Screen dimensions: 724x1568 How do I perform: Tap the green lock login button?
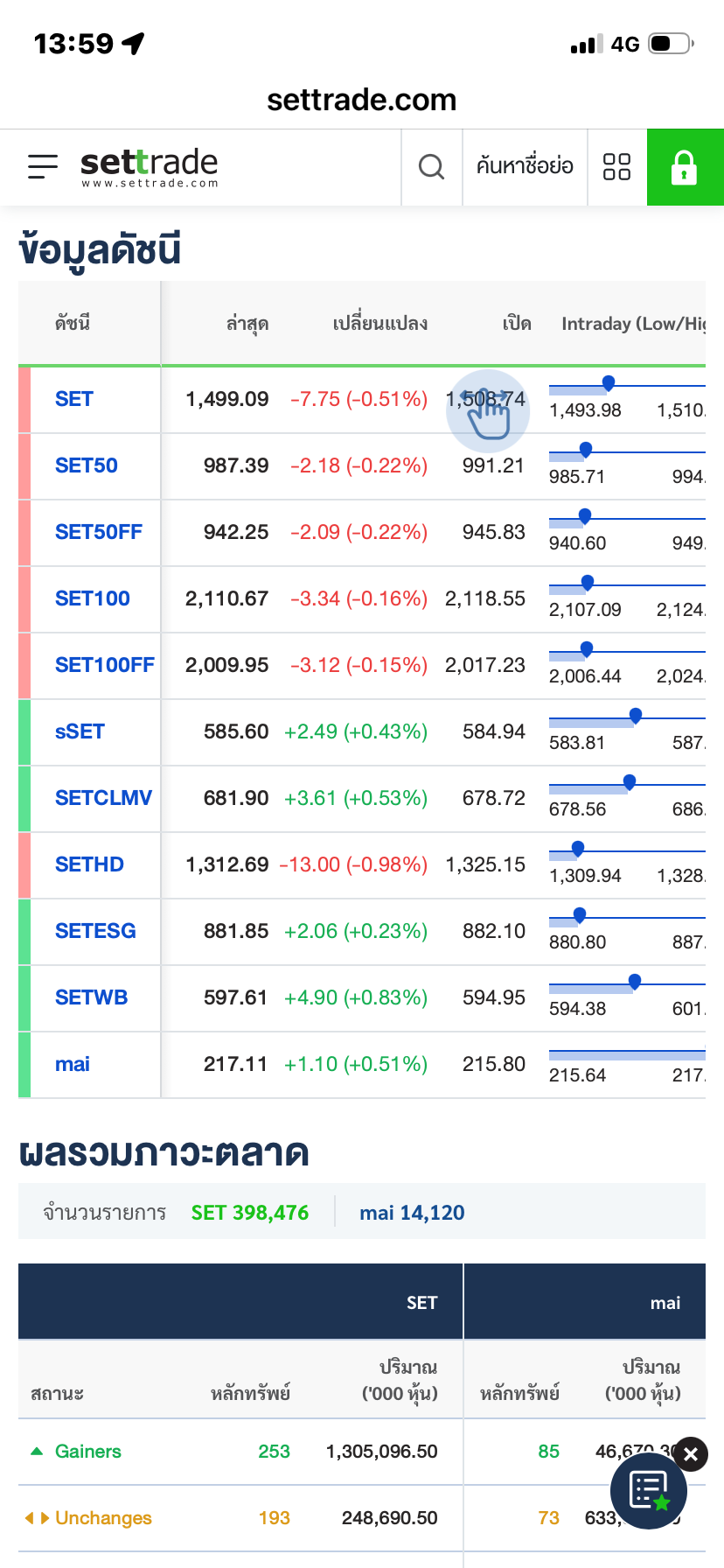pos(685,167)
